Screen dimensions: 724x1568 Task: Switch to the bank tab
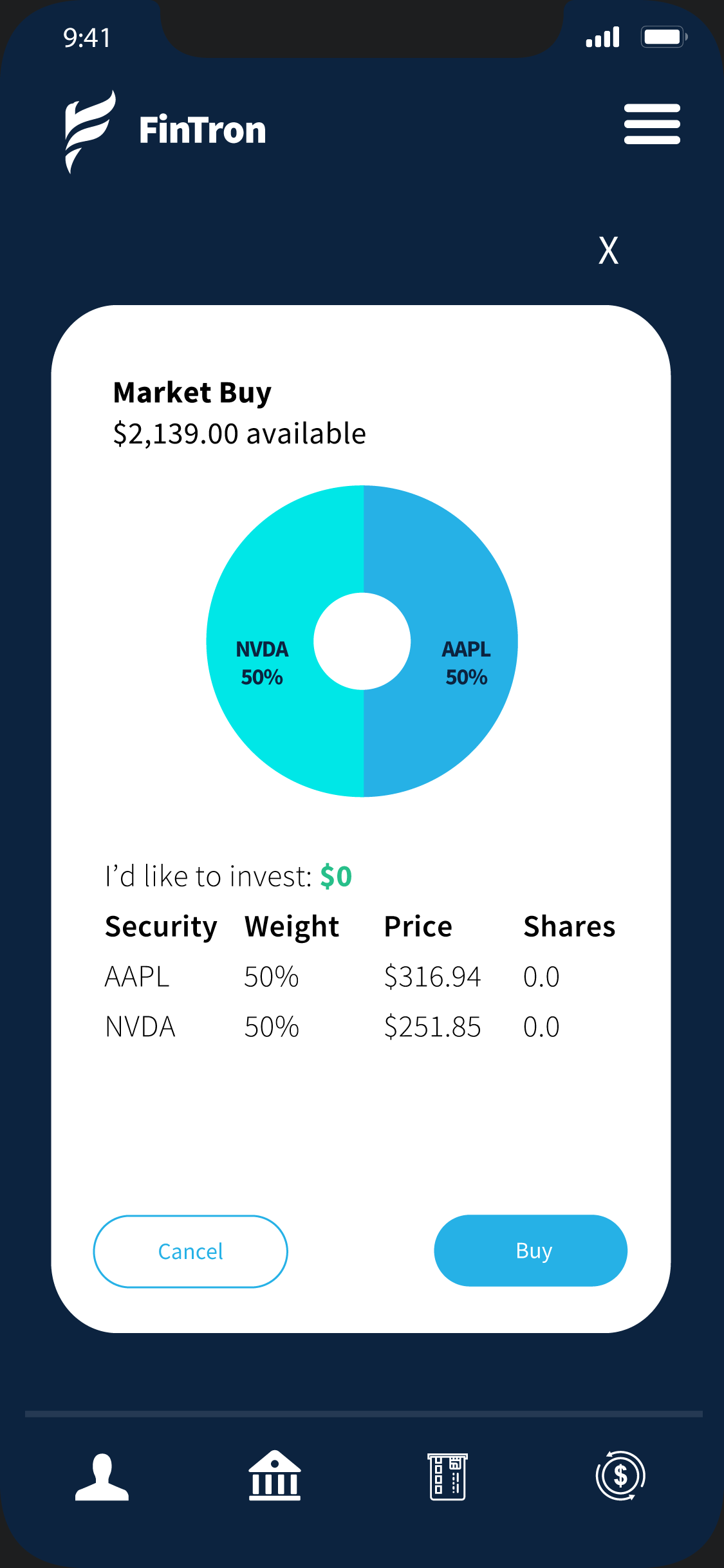(275, 1475)
